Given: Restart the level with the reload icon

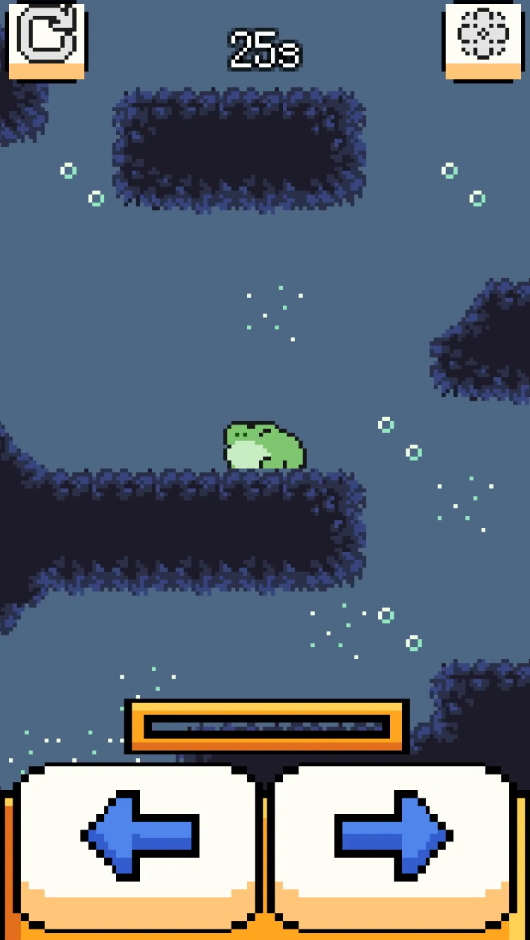Looking at the screenshot, I should coord(46,41).
